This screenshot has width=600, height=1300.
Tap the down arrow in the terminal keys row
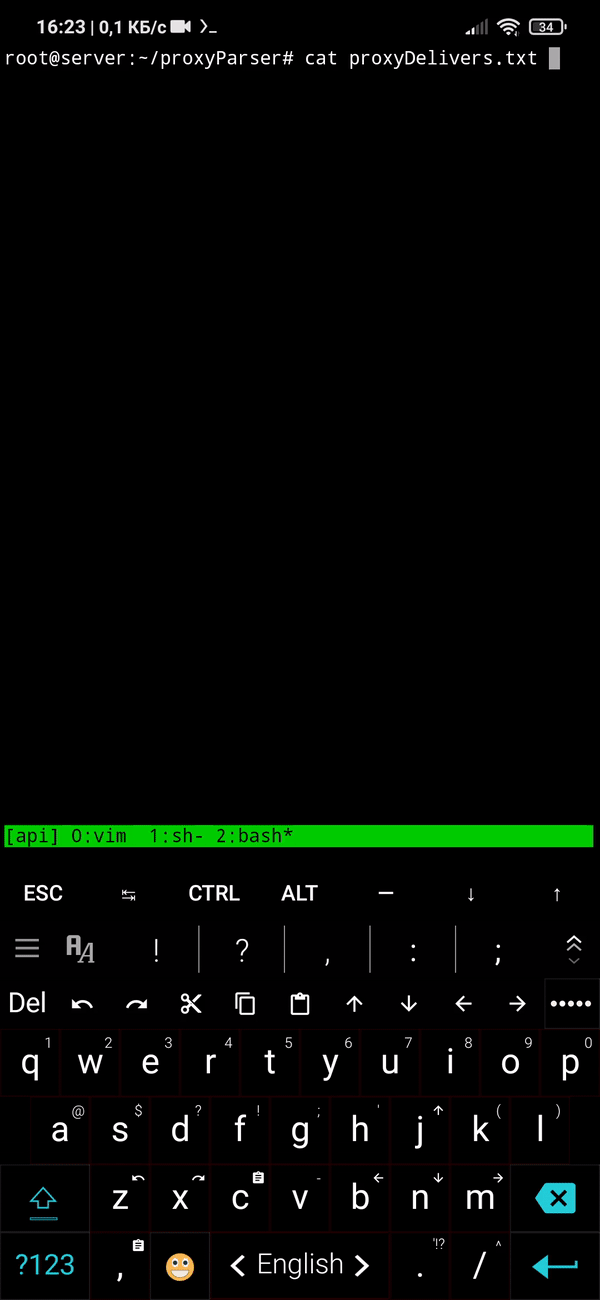[x=471, y=894]
